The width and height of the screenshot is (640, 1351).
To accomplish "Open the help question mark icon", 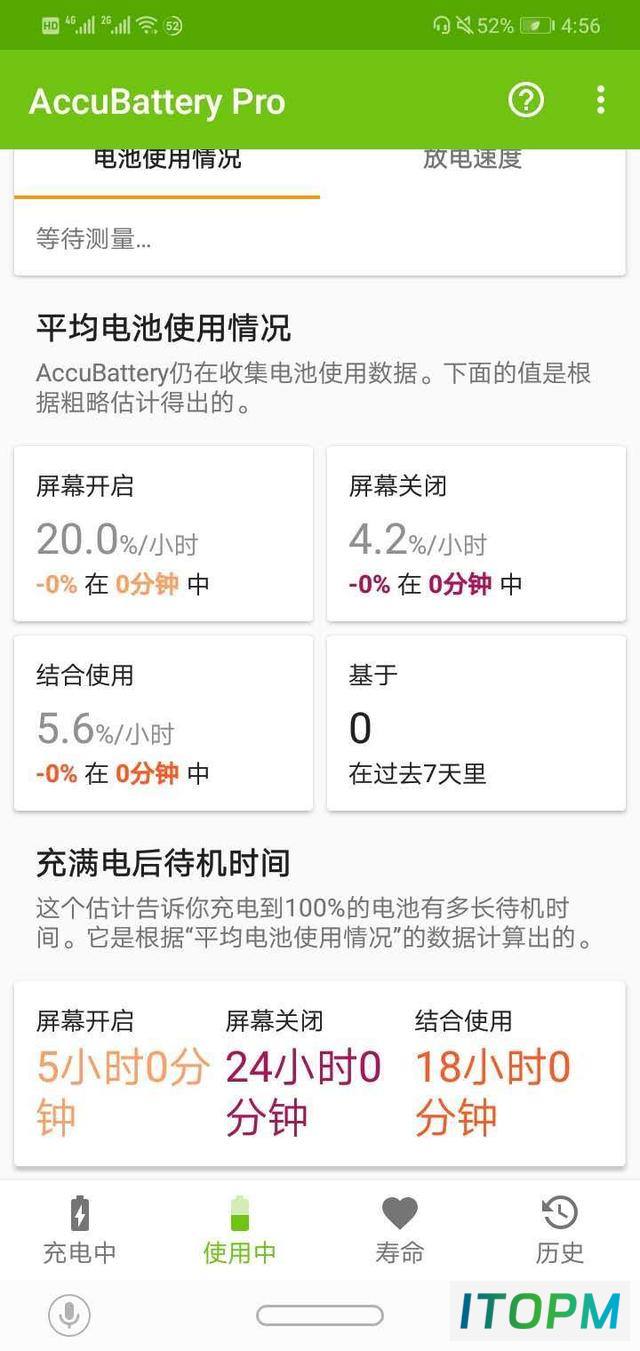I will (x=526, y=100).
